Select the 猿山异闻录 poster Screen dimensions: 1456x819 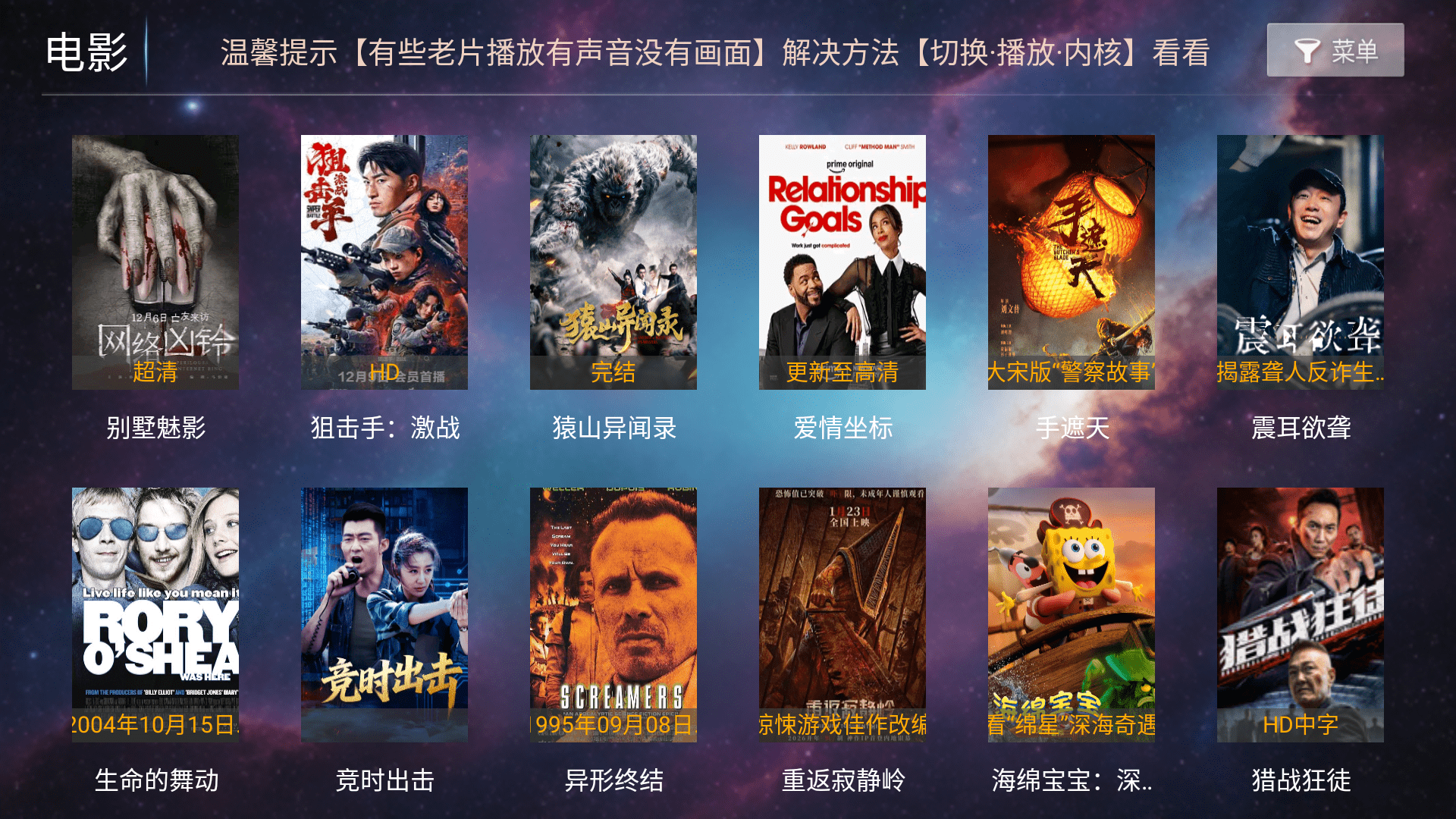(x=613, y=262)
